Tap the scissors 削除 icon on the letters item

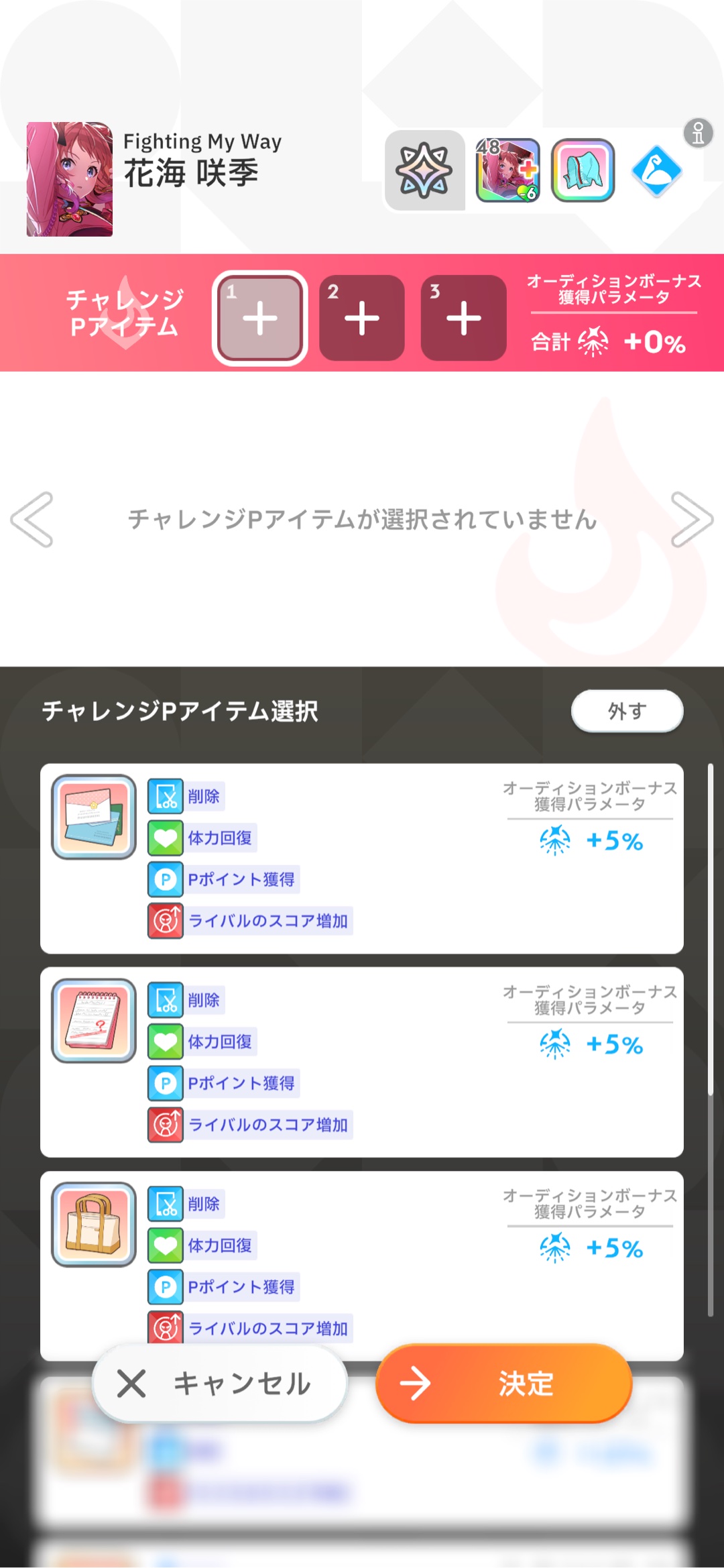click(x=164, y=795)
